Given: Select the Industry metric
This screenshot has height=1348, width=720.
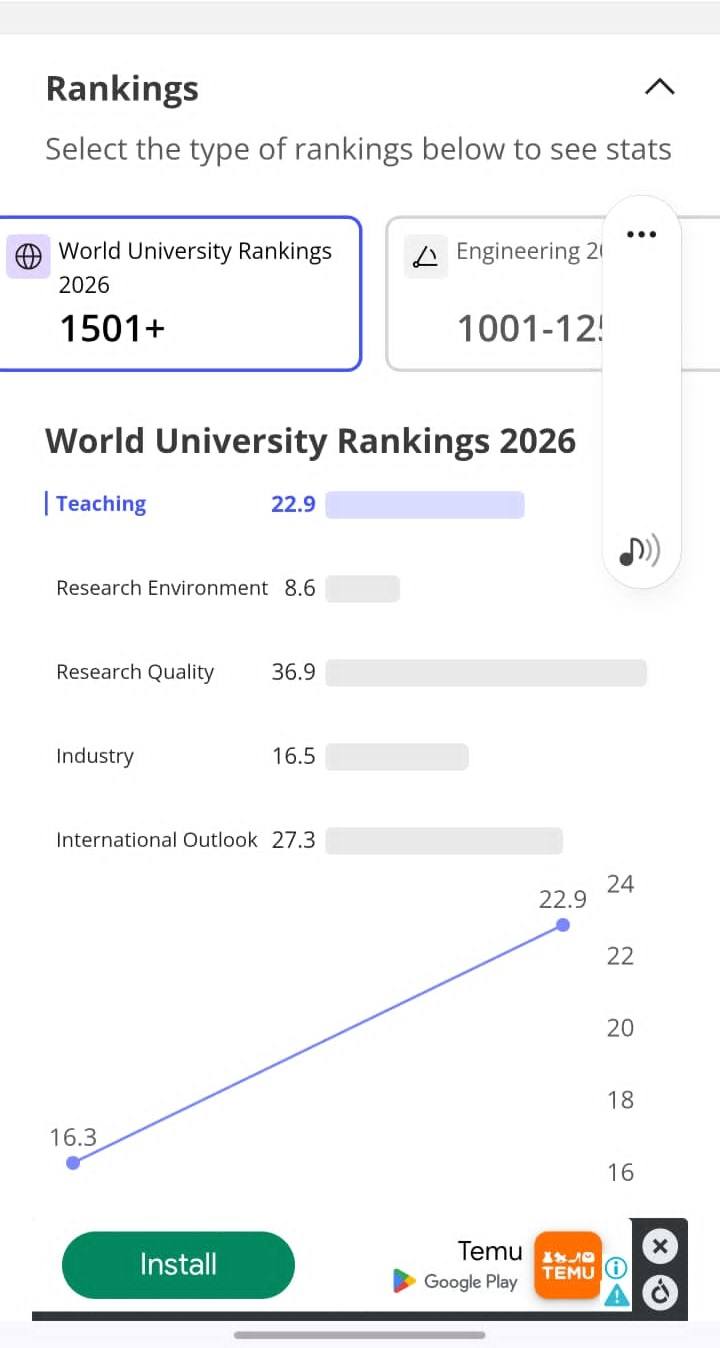Looking at the screenshot, I should tap(95, 756).
